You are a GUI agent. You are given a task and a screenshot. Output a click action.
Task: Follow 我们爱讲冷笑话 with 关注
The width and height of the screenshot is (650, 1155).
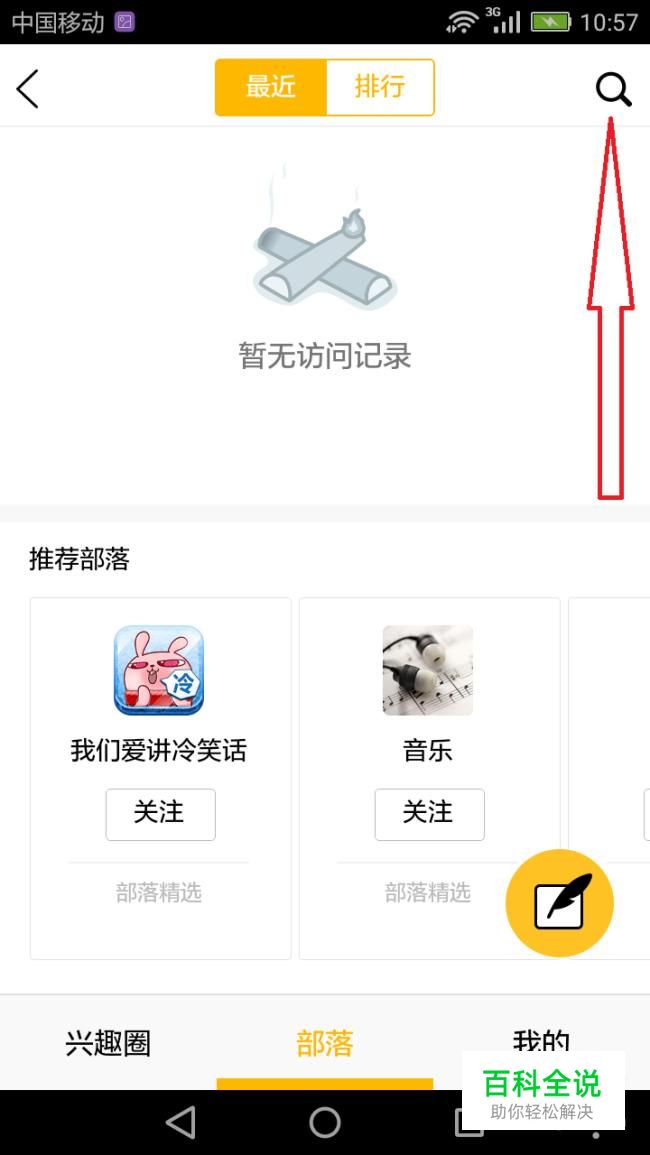click(x=160, y=814)
